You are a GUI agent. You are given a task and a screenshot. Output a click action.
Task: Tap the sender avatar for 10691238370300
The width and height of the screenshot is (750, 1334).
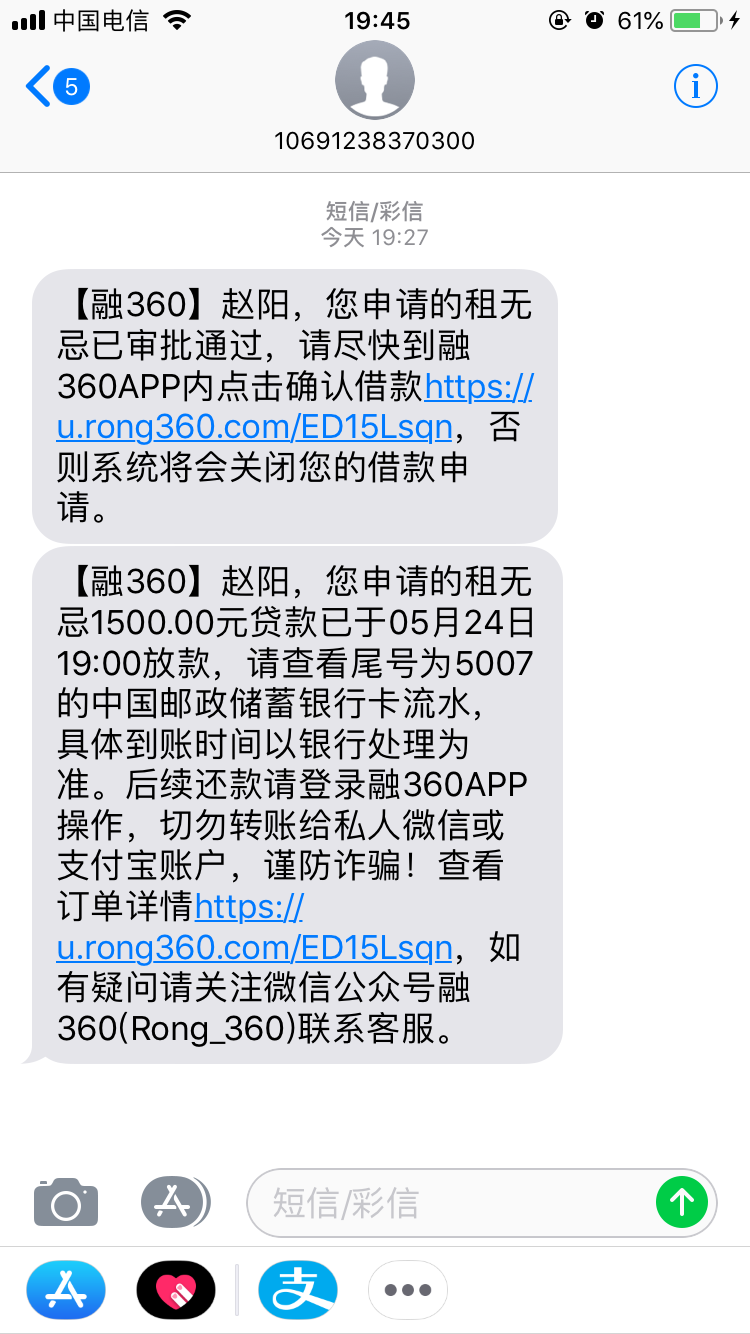(375, 81)
